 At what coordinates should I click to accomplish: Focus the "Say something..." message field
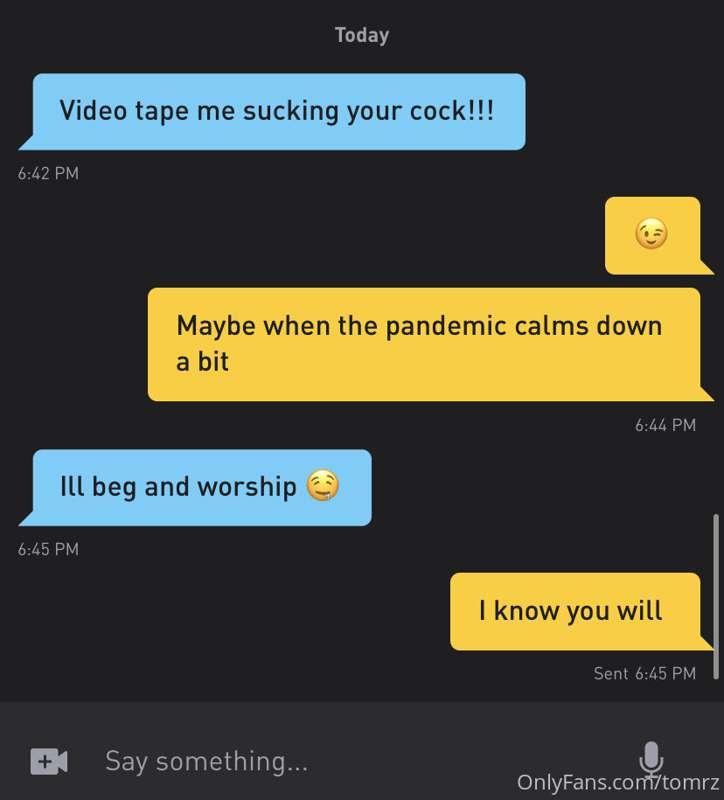click(x=300, y=762)
